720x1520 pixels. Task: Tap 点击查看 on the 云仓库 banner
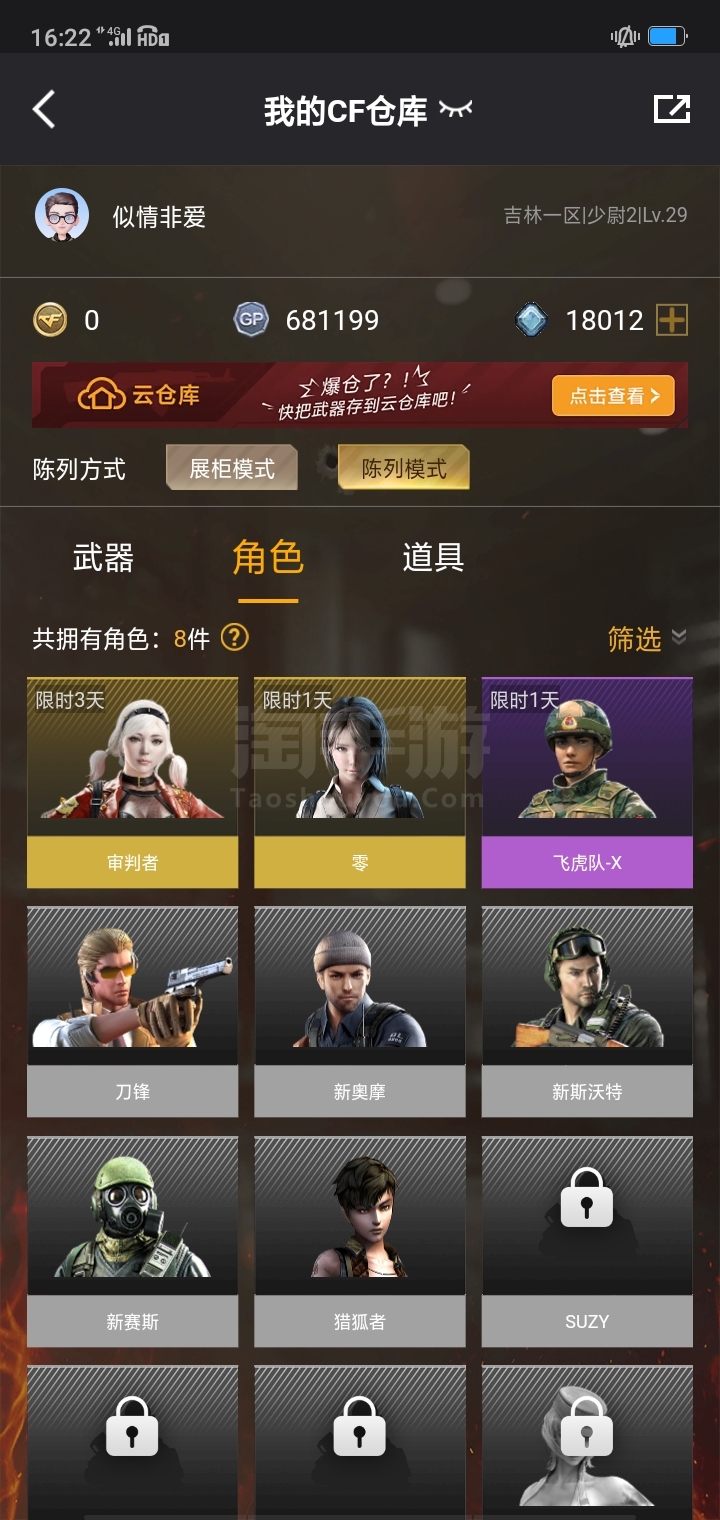coord(613,396)
